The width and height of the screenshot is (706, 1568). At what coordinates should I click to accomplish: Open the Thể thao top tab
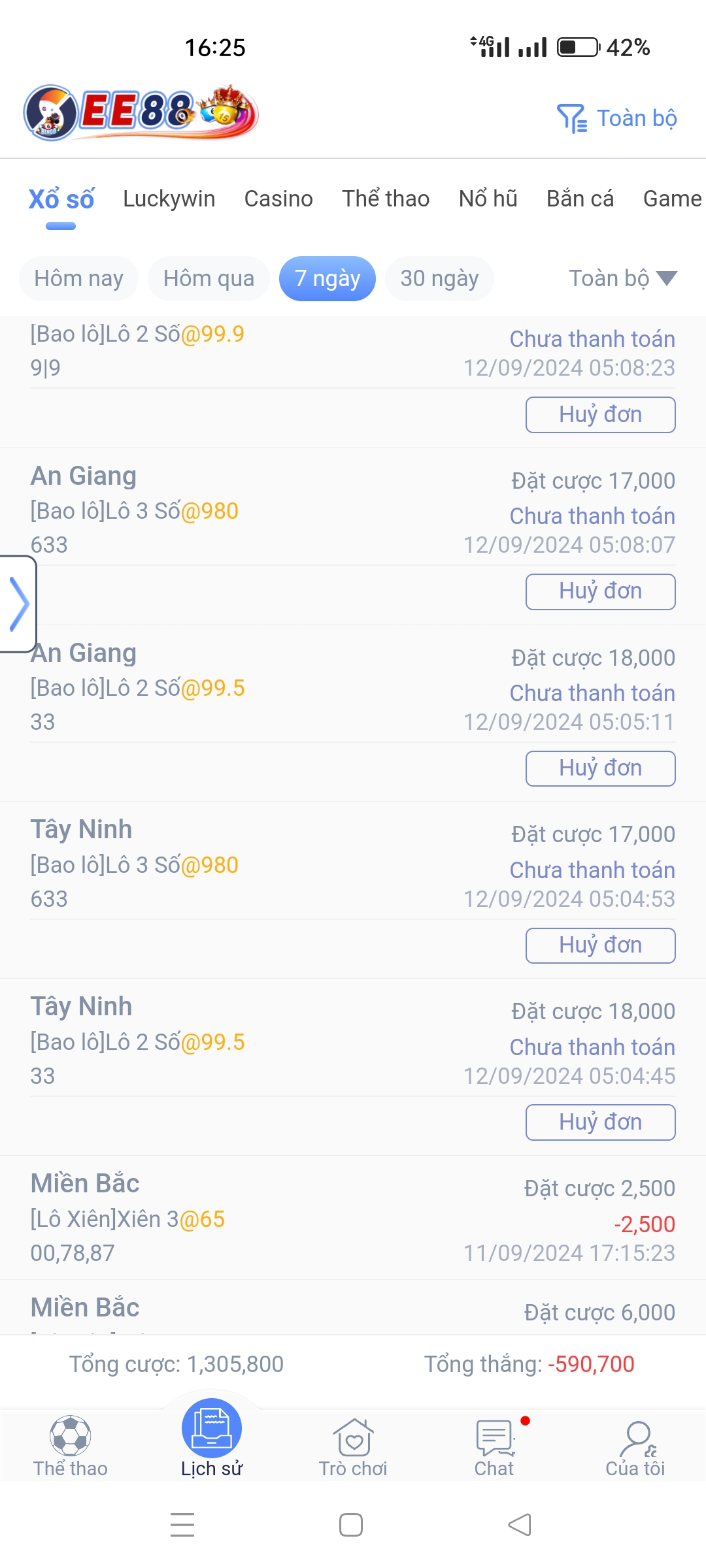(386, 199)
